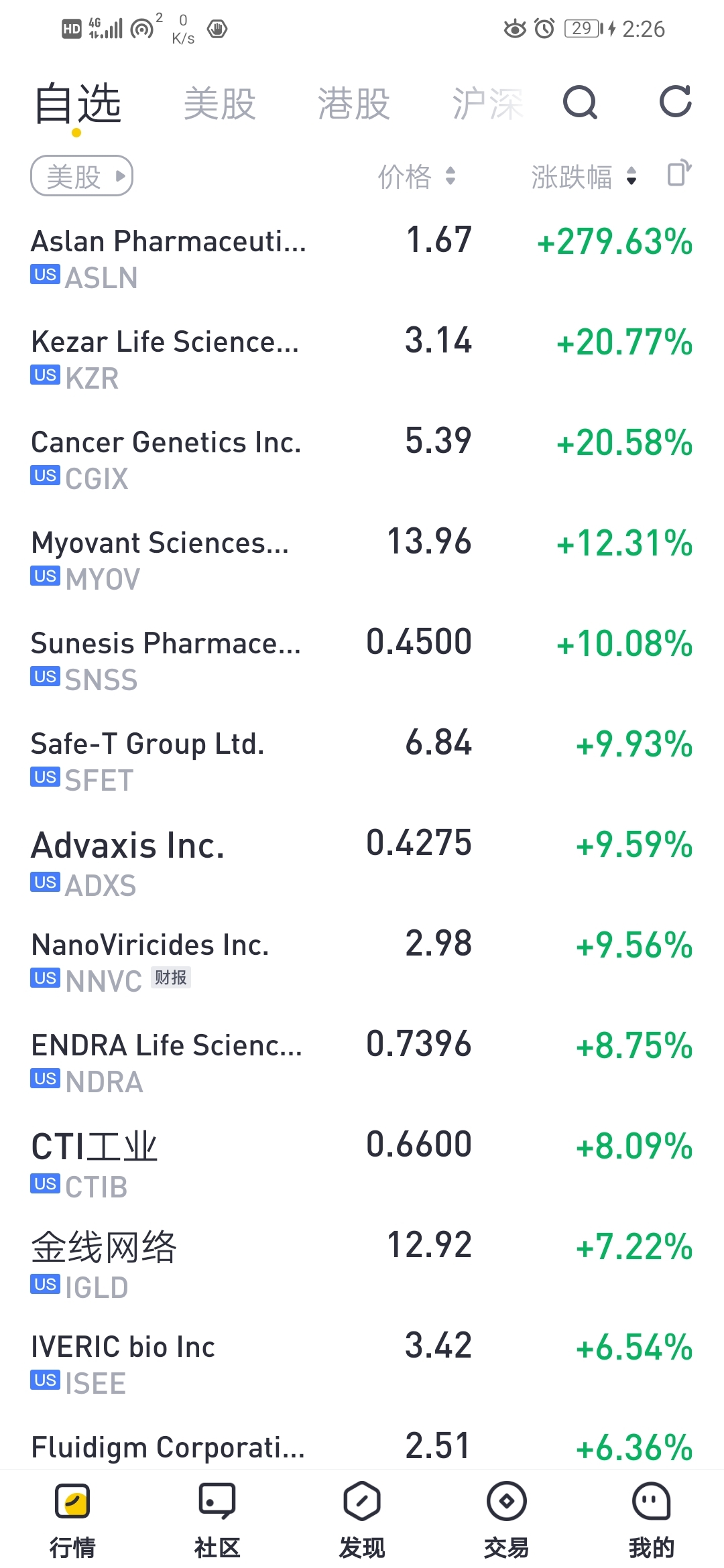View 金线网络 IGLD stock details
This screenshot has height=1568, width=724.
click(362, 1263)
